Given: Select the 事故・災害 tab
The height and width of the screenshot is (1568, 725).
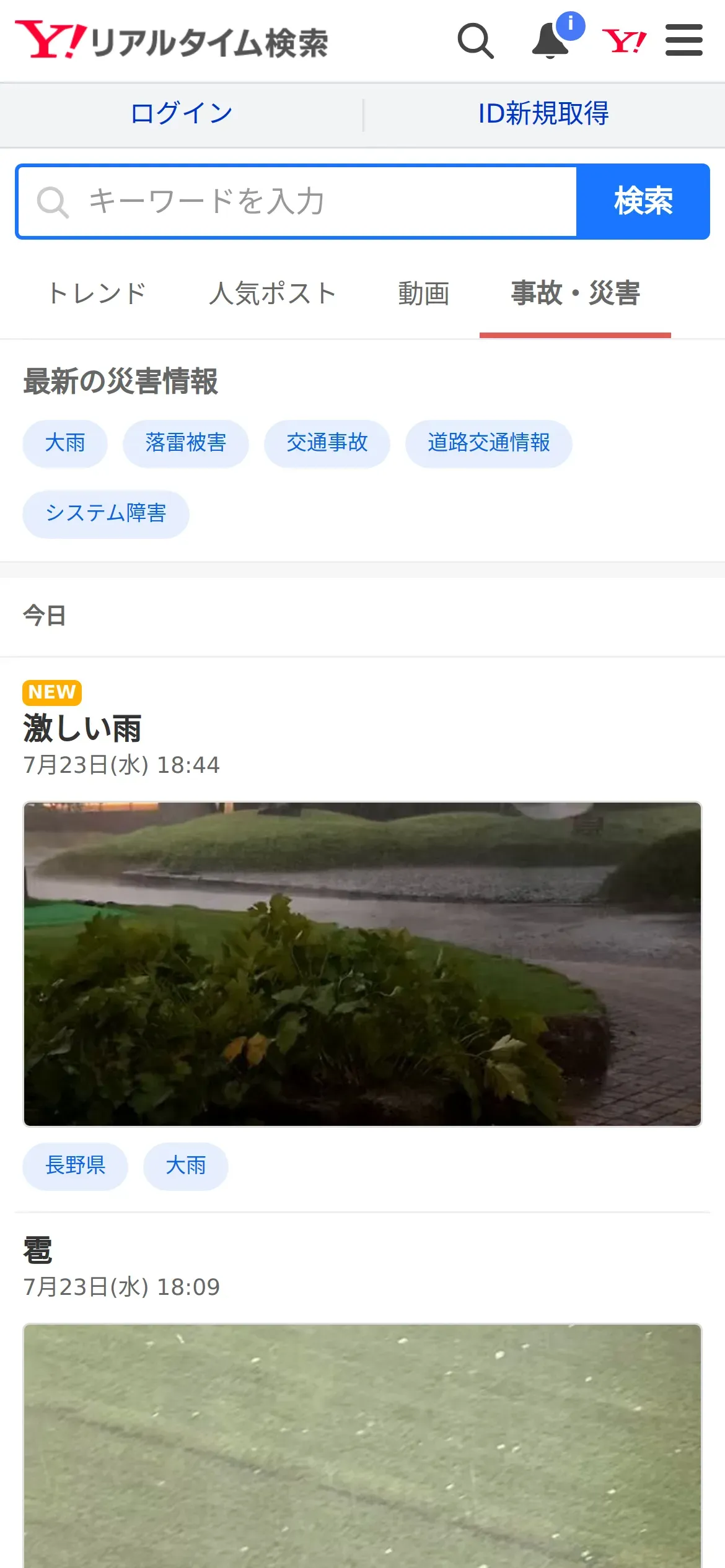Looking at the screenshot, I should (x=575, y=294).
